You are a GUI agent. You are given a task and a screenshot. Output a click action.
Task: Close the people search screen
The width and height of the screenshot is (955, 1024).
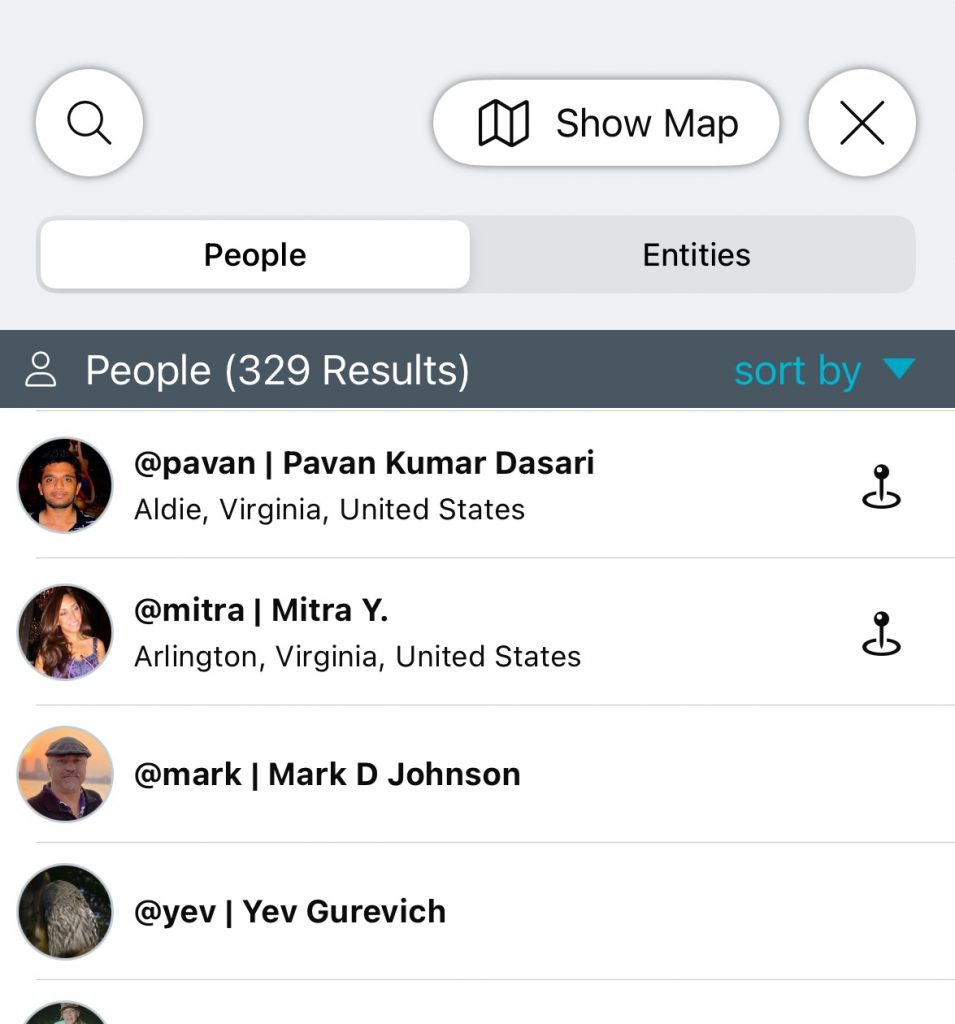pos(861,124)
